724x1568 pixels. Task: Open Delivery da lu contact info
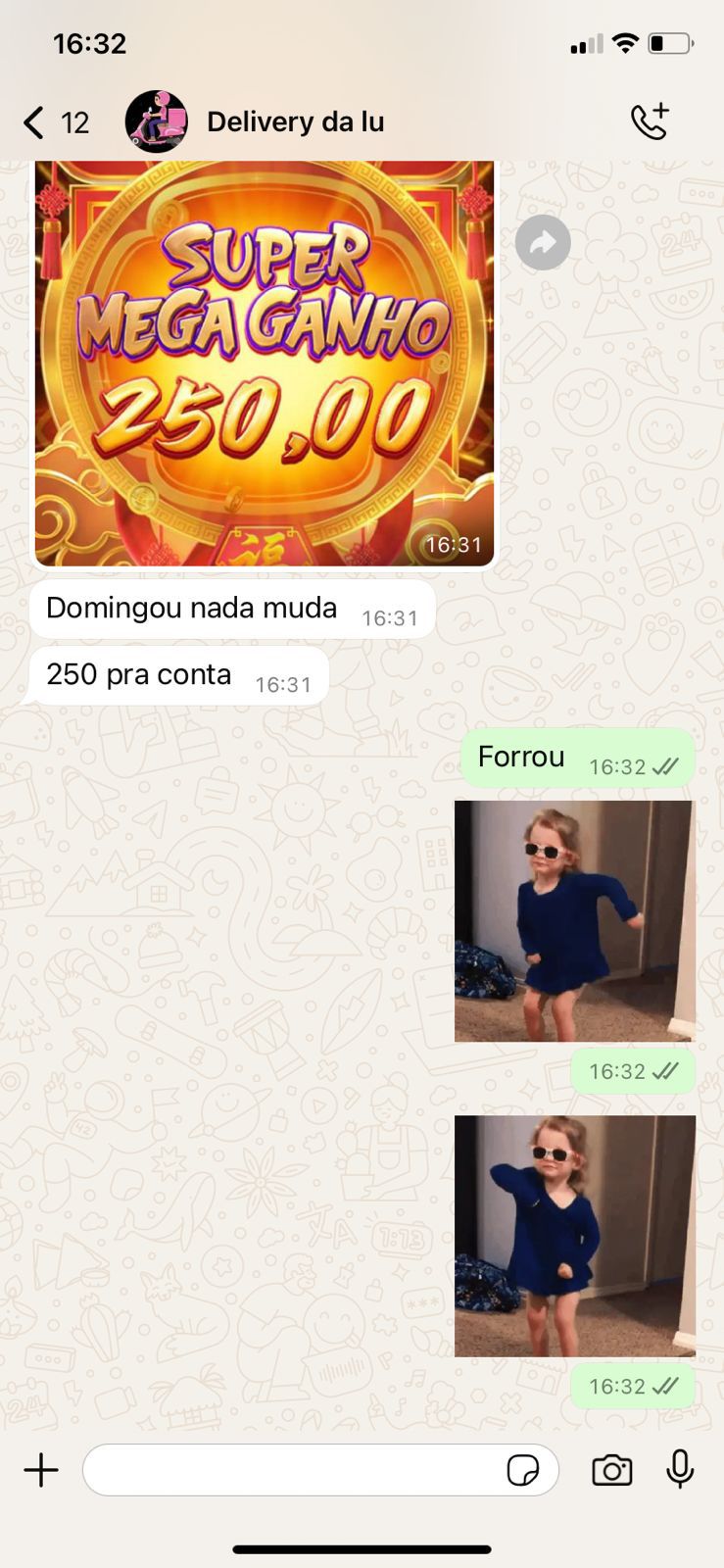(x=295, y=122)
